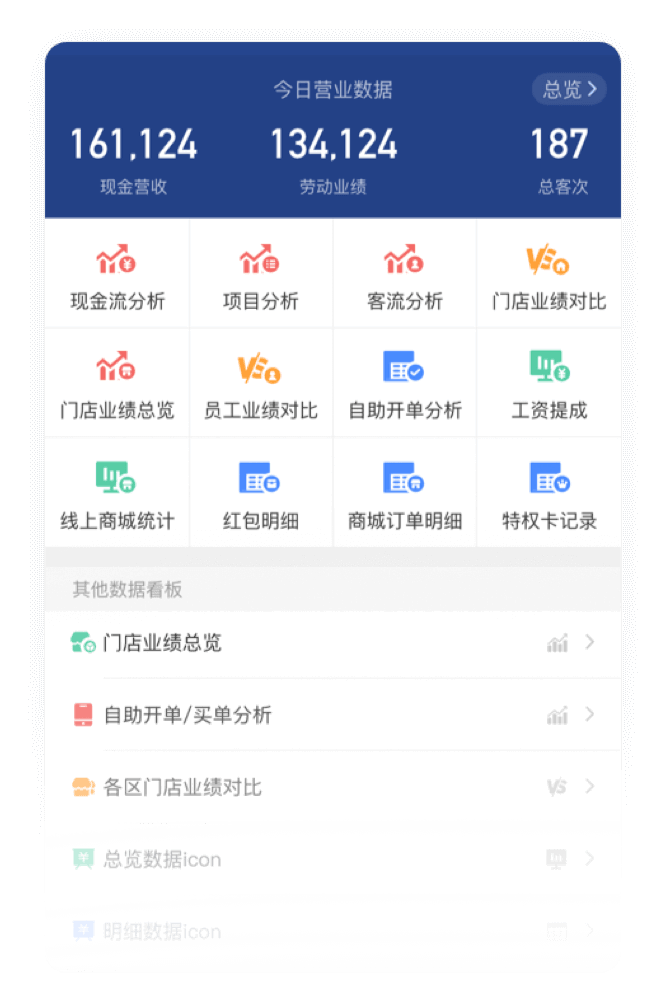Open 员工业绩对比
Screen dimensions: 666x984
tap(260, 384)
